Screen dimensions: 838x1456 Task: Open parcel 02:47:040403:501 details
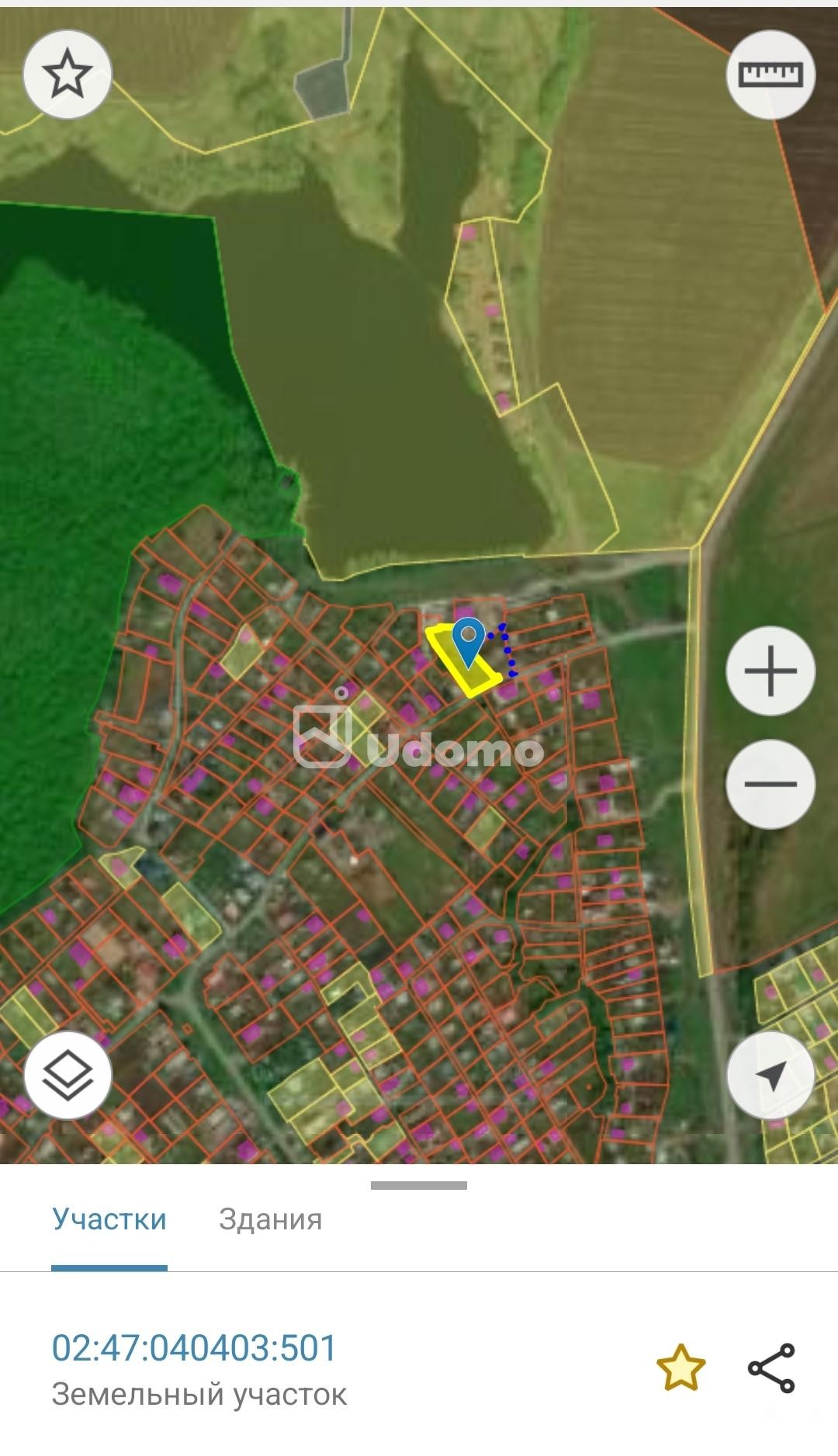[x=194, y=1348]
